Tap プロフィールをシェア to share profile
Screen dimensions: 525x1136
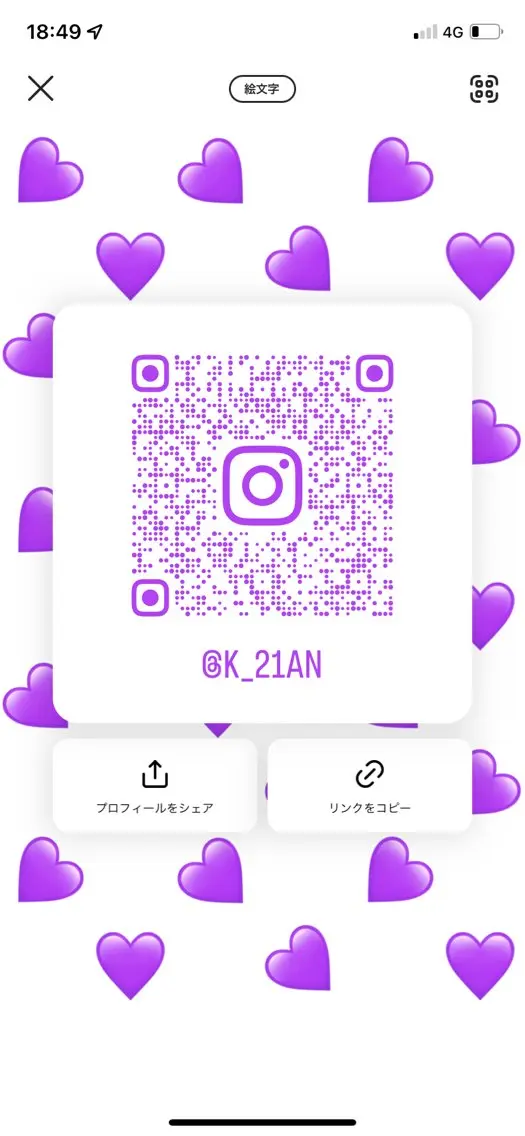point(154,785)
